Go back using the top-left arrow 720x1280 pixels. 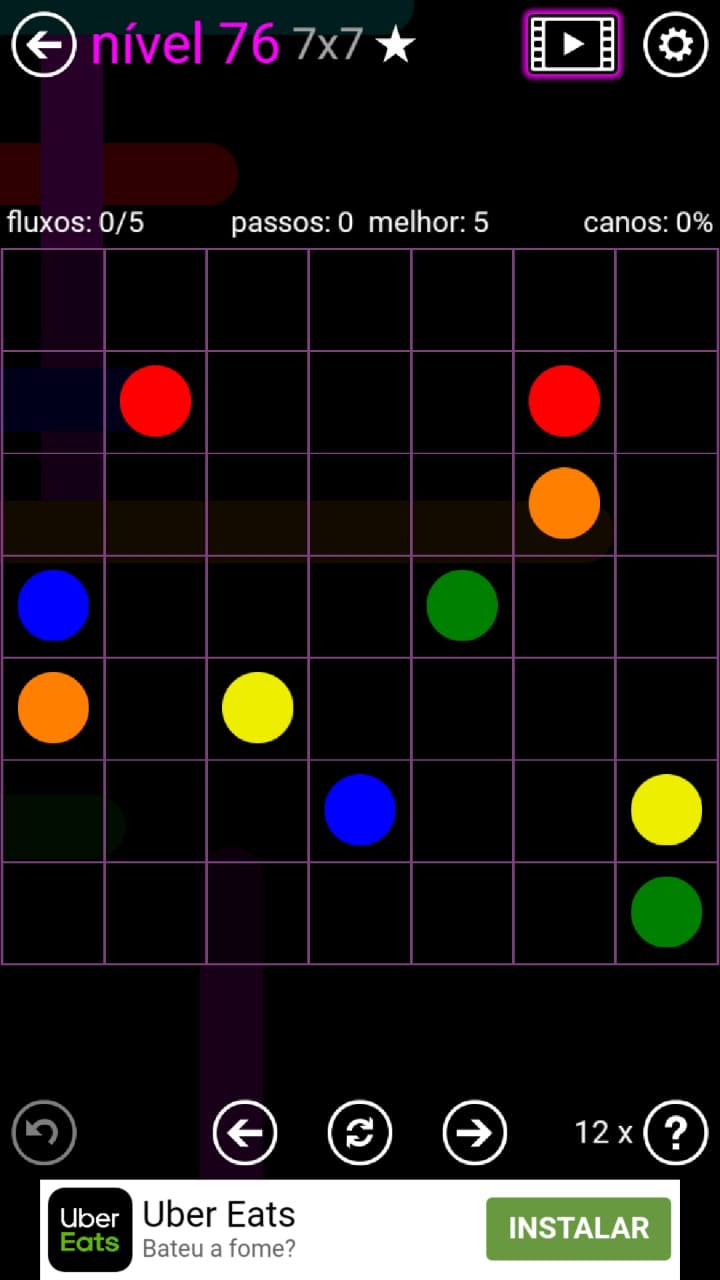[44, 45]
